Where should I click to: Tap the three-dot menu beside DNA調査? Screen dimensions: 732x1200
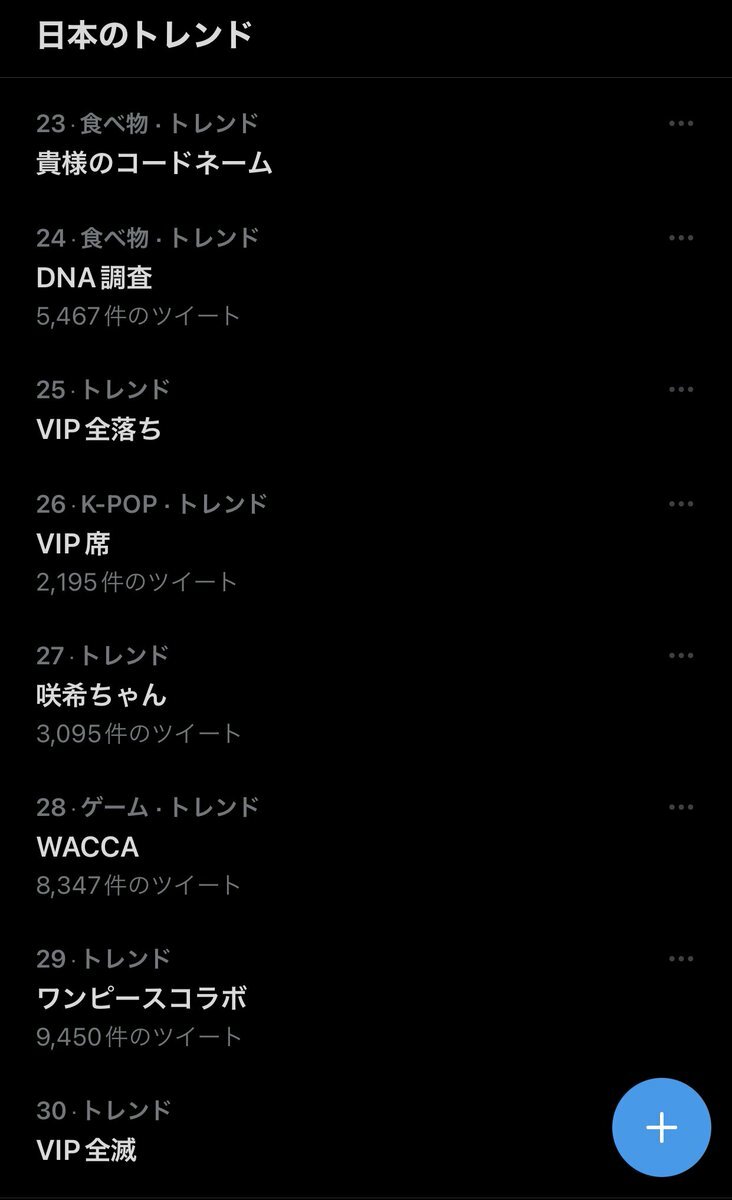click(681, 238)
